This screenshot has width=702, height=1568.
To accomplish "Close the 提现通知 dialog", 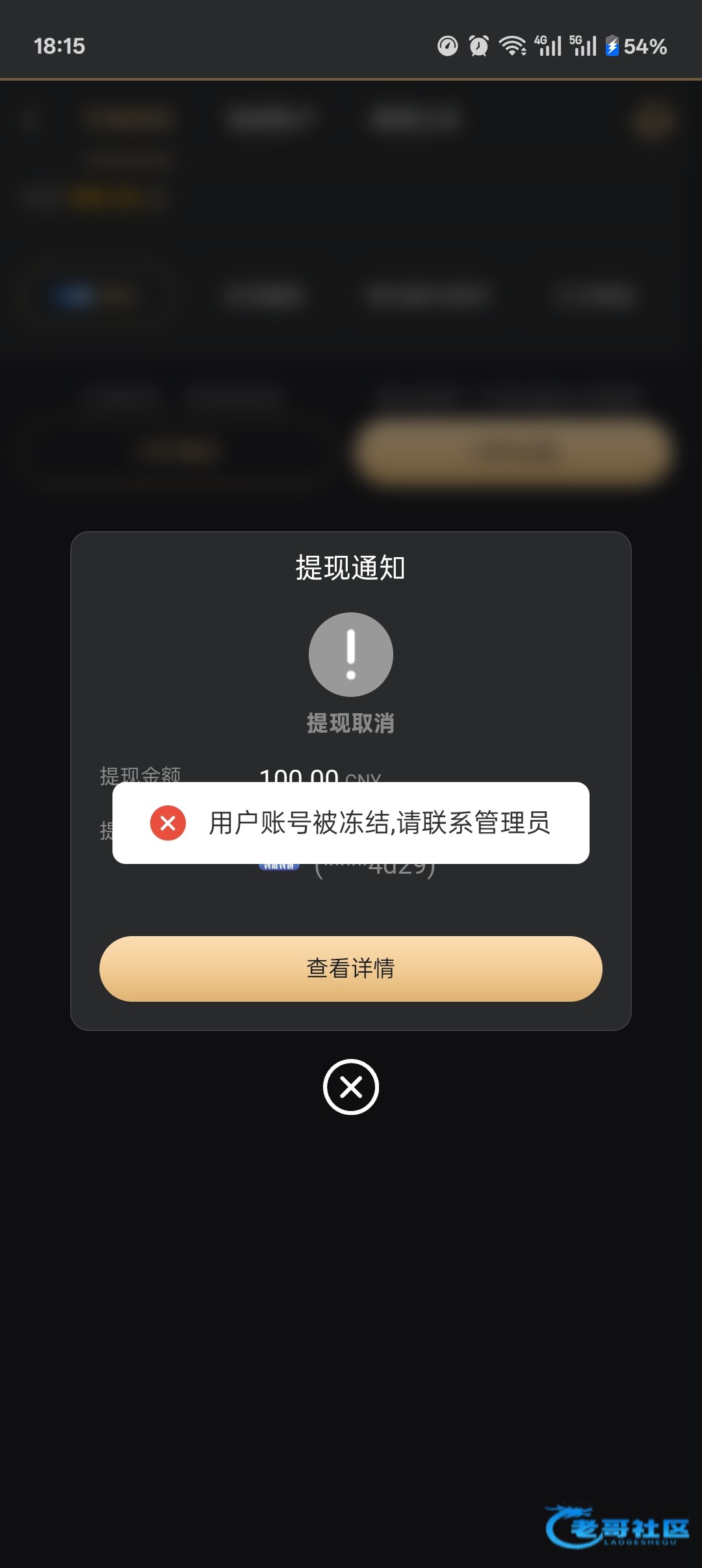I will [351, 1087].
